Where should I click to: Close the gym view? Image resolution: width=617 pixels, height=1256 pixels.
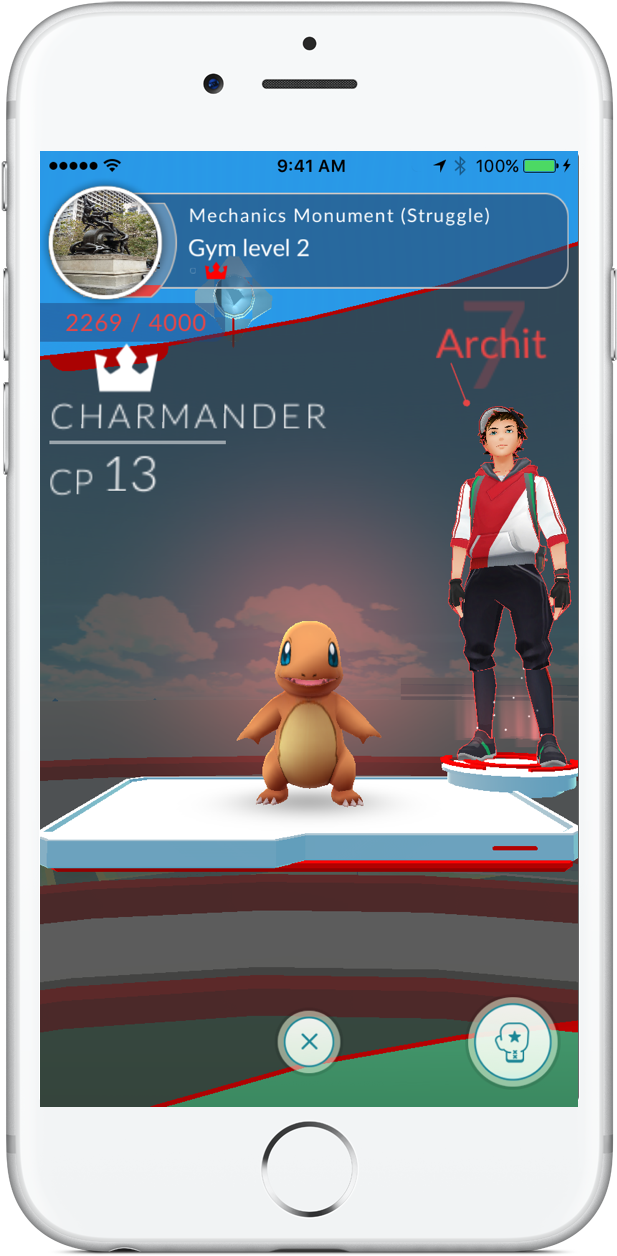[x=309, y=1042]
